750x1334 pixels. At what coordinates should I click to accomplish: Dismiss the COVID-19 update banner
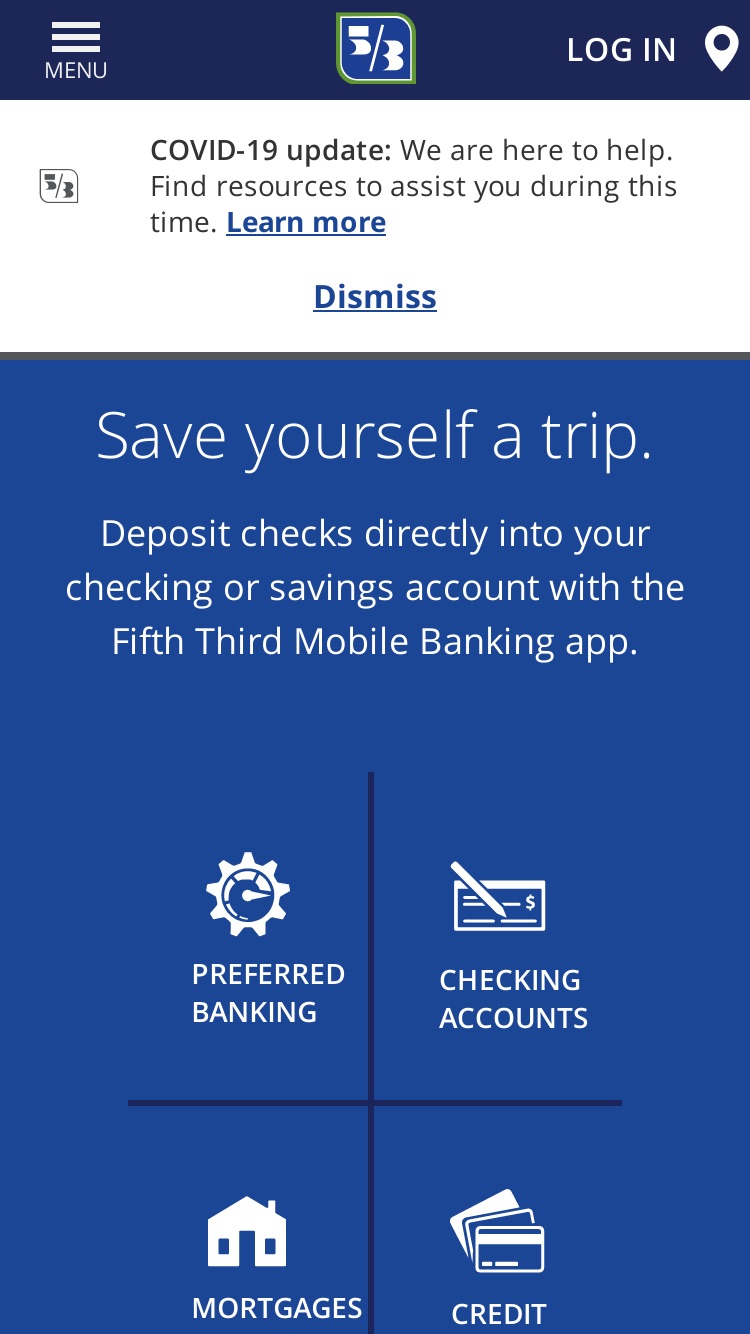[x=375, y=297]
